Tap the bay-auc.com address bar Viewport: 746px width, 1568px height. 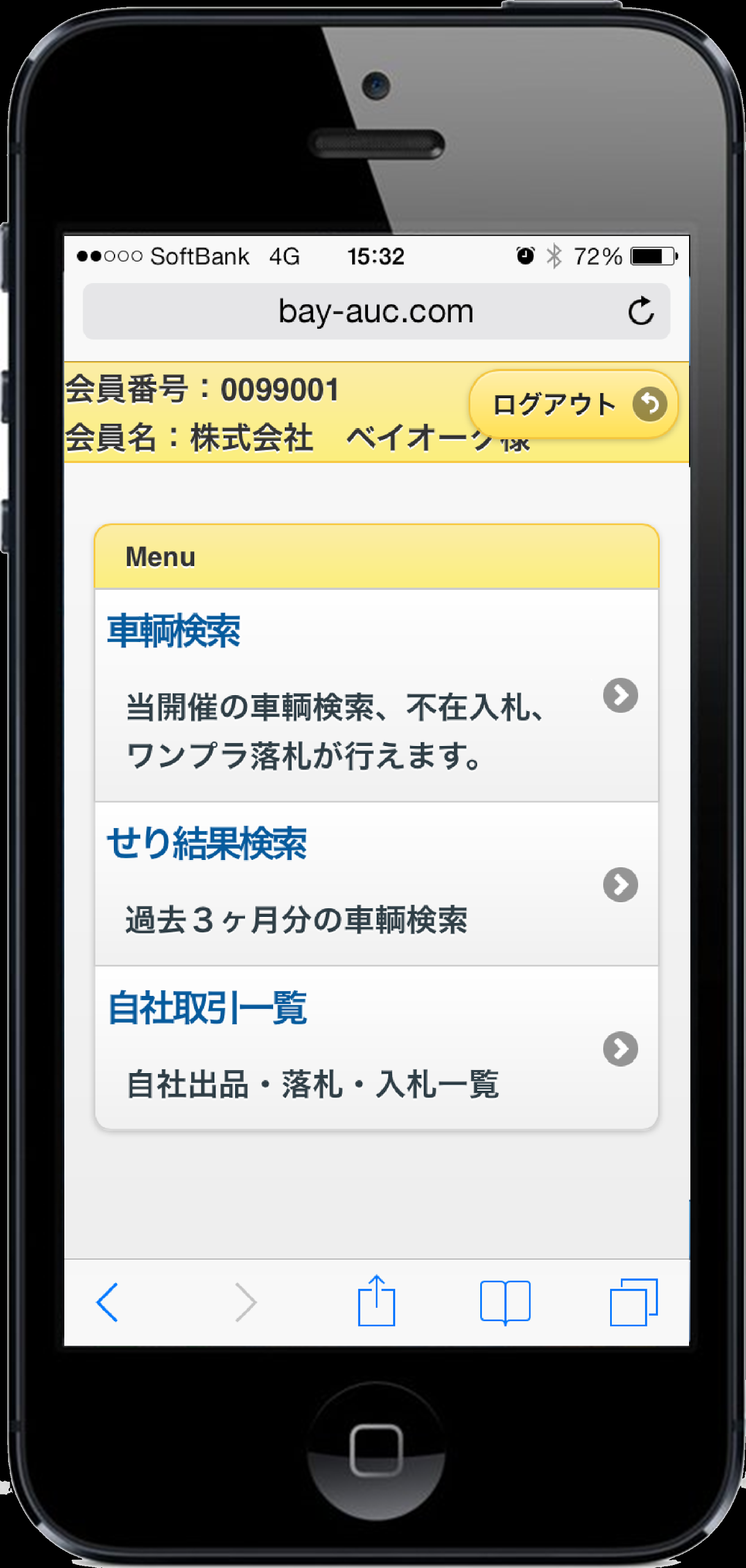(376, 311)
